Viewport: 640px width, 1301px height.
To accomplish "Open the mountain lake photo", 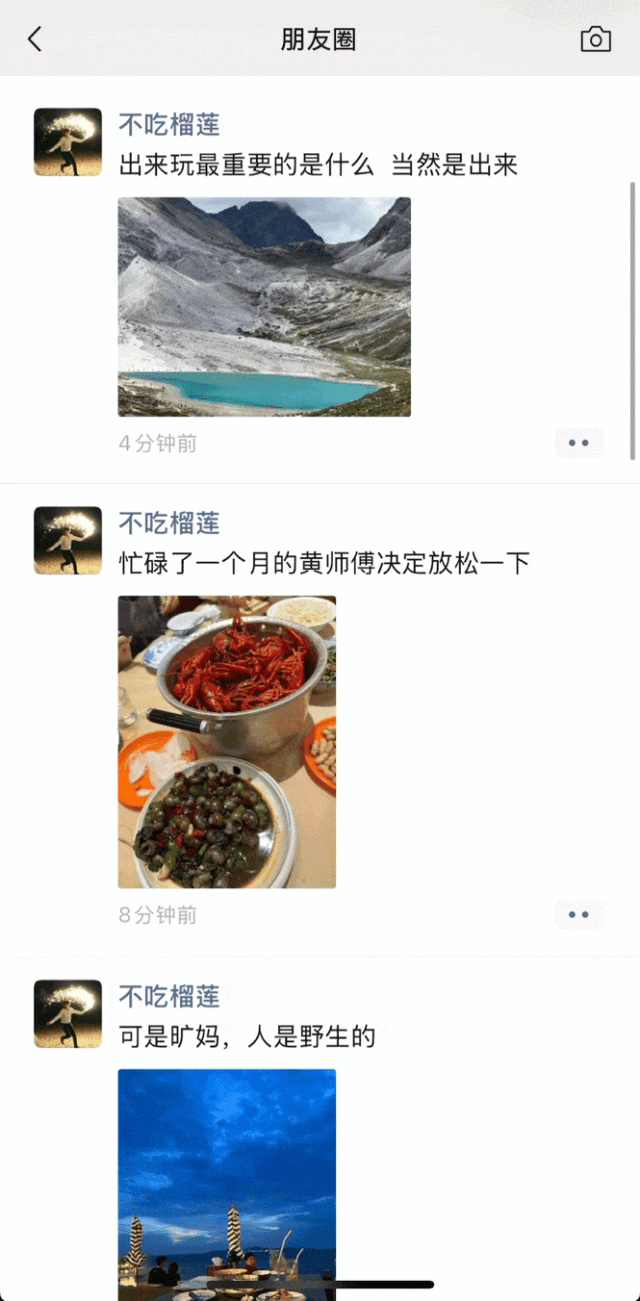I will [264, 306].
